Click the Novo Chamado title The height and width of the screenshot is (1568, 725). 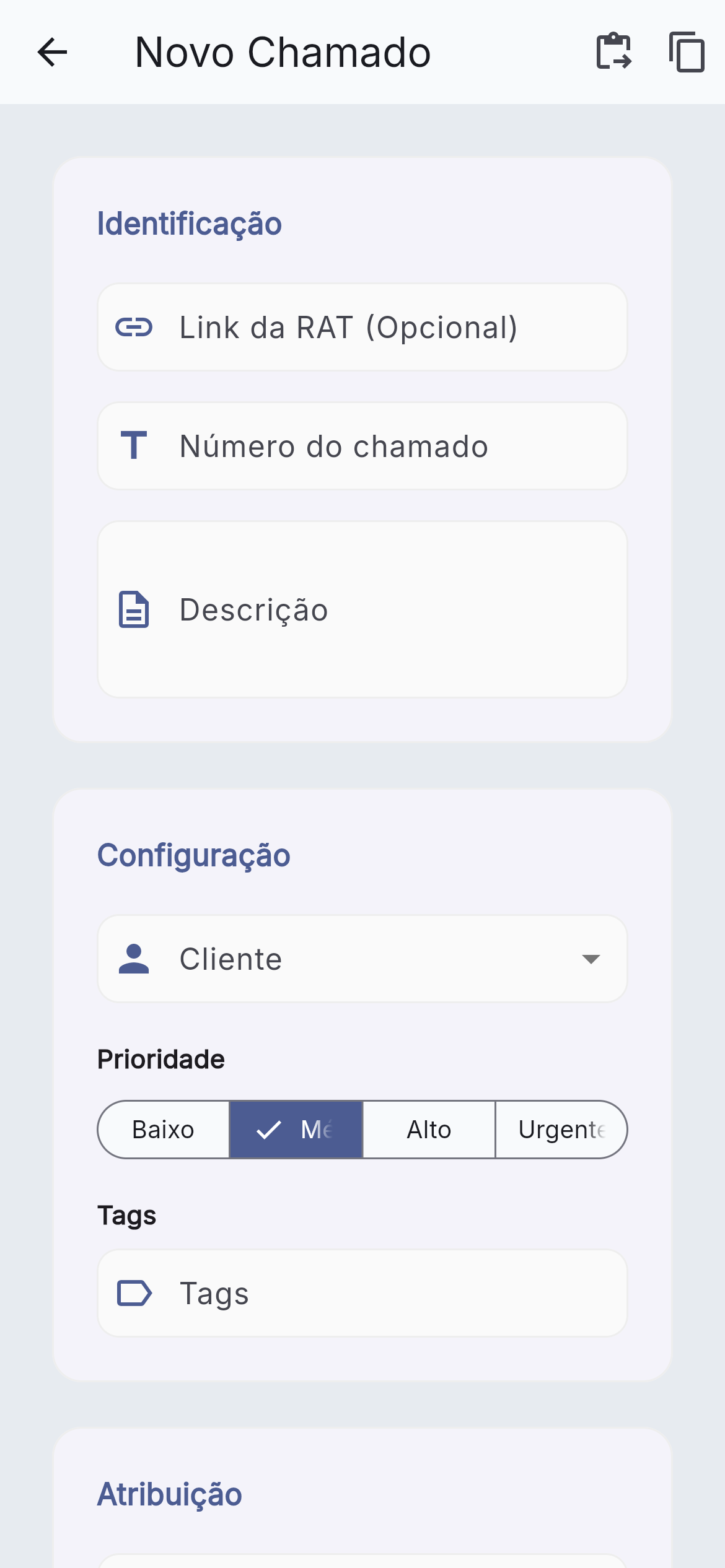(x=283, y=52)
